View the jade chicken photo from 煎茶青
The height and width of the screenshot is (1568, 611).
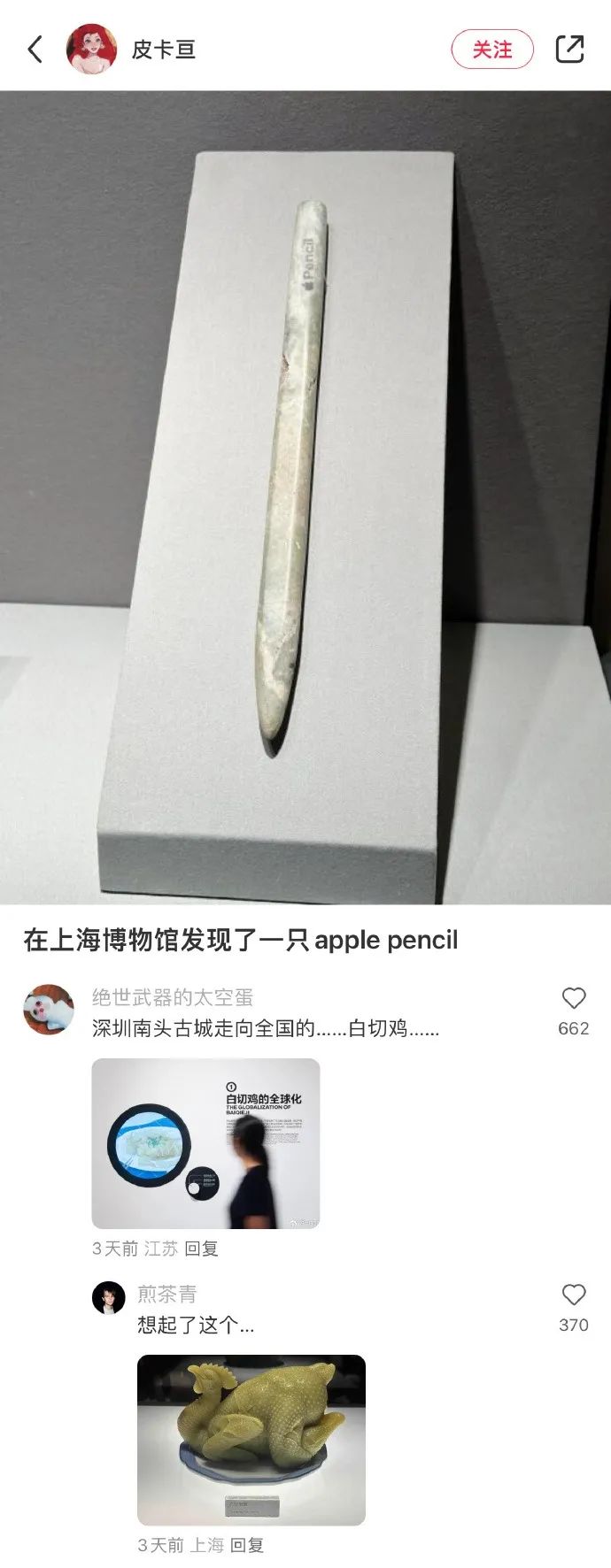coord(251,1440)
